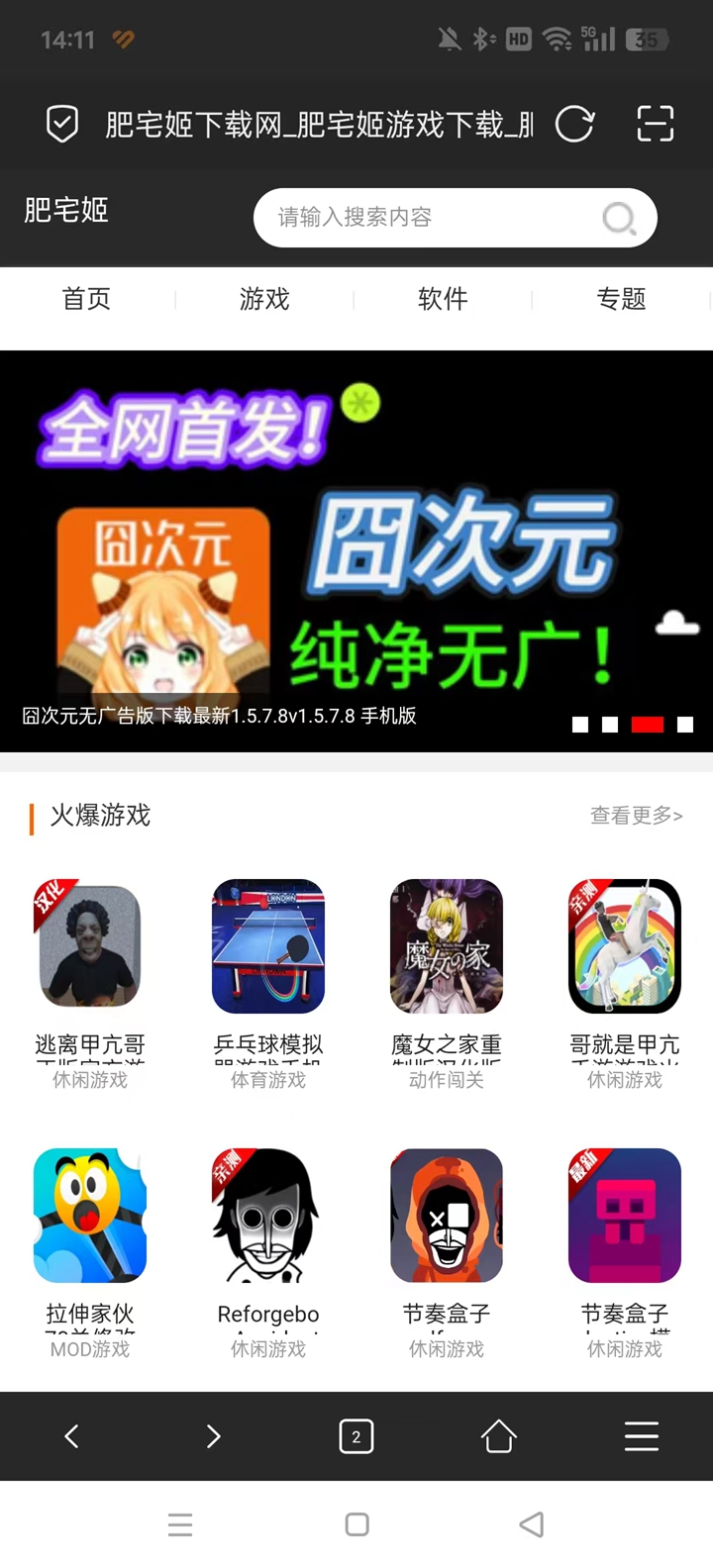
Task: Switch to the 游戏 tab
Action: click(x=264, y=299)
